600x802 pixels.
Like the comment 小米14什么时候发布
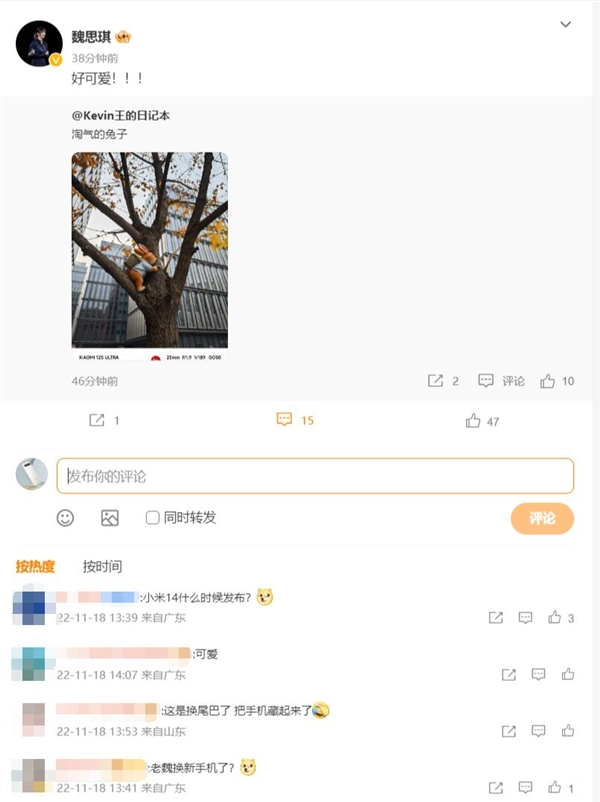[x=555, y=618]
